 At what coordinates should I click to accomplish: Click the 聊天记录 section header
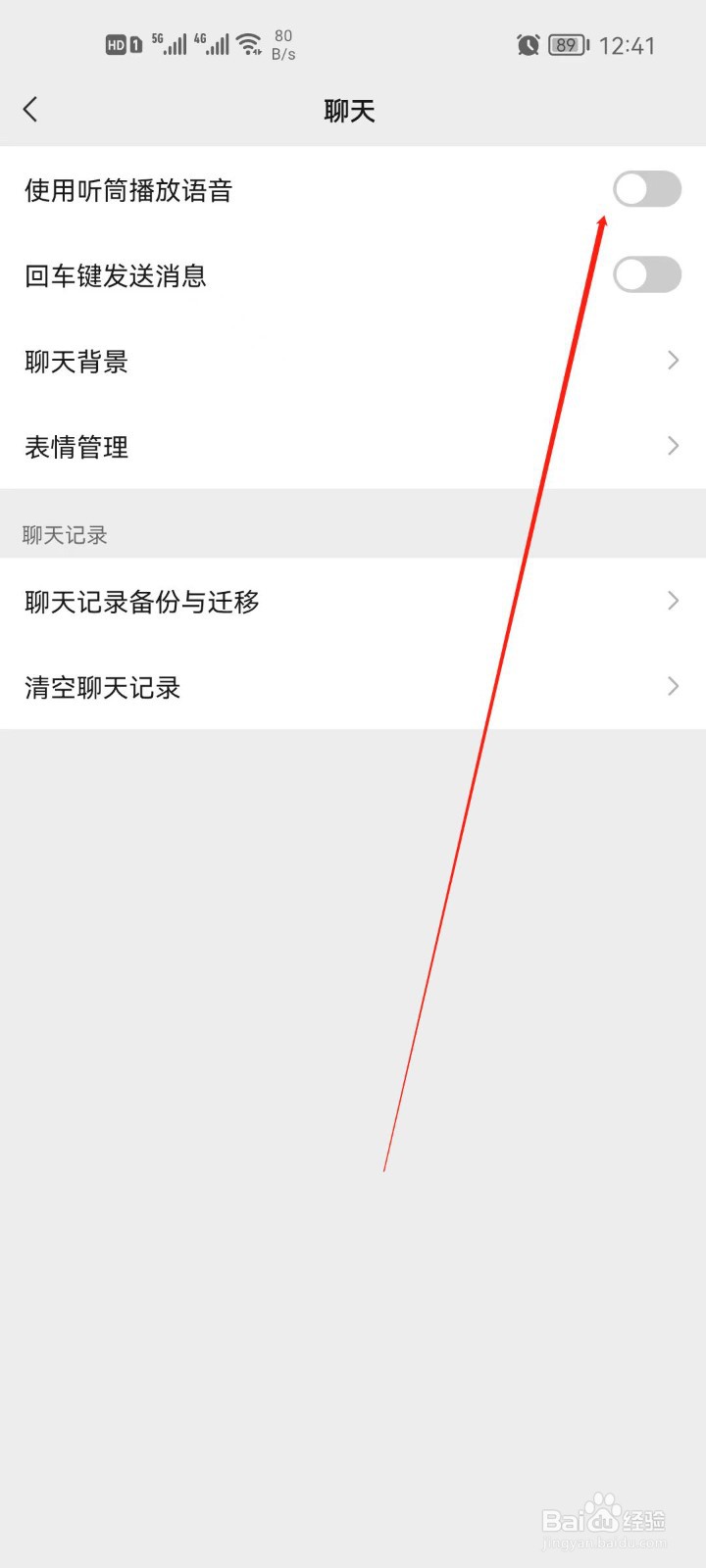point(65,535)
